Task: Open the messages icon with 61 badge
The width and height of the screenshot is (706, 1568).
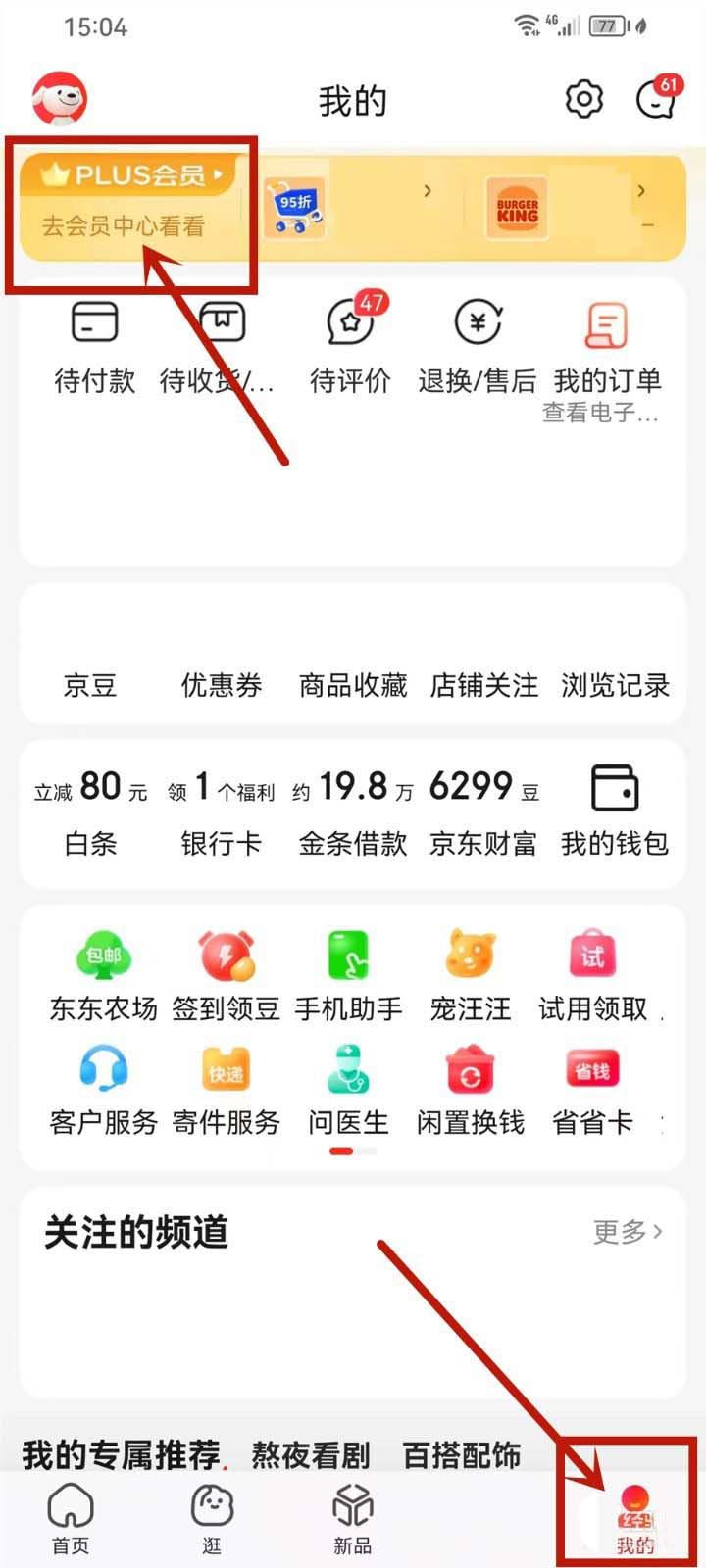Action: 657,99
